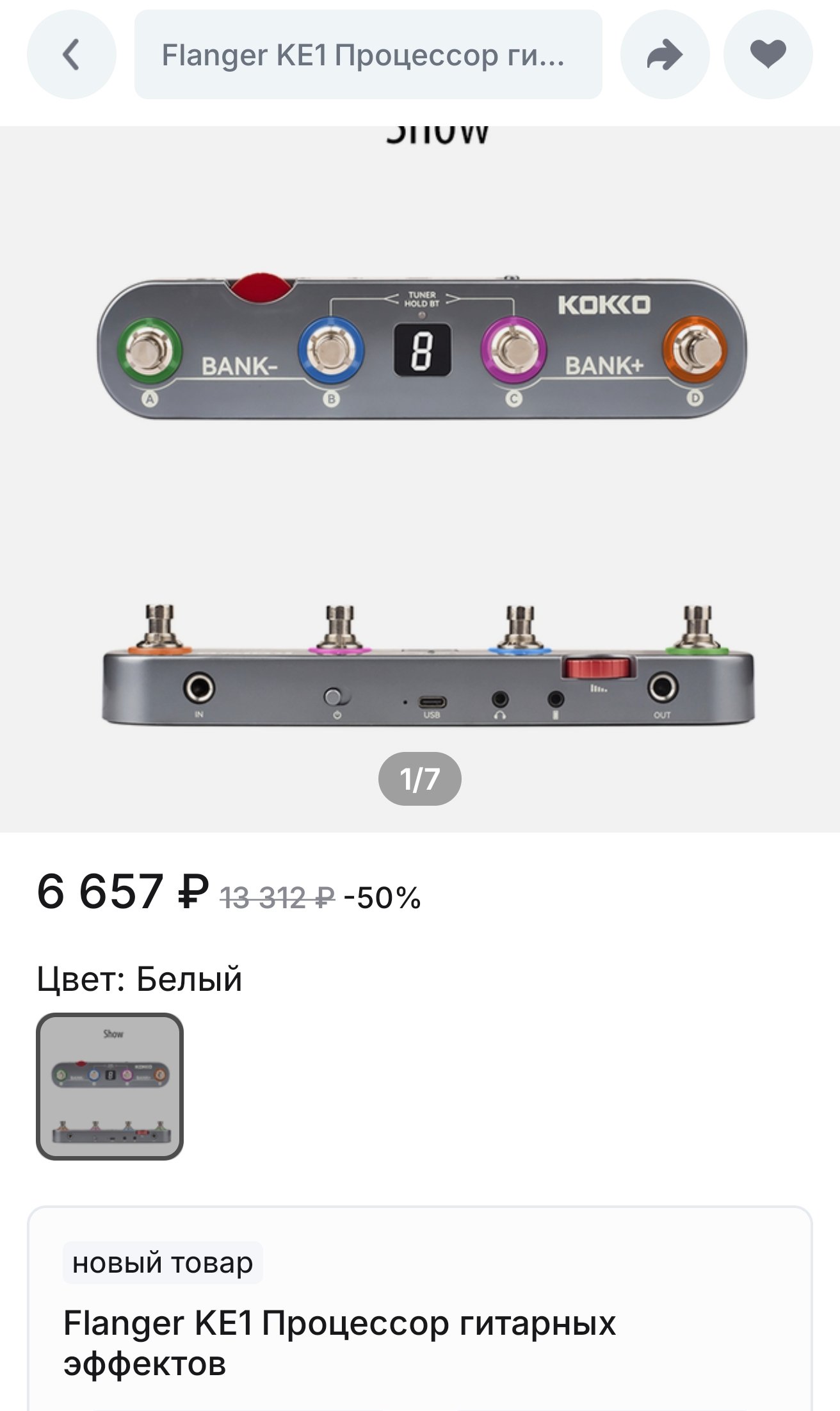Image resolution: width=840 pixels, height=1411 pixels.
Task: Add product to favorites with heart icon
Action: tap(768, 54)
